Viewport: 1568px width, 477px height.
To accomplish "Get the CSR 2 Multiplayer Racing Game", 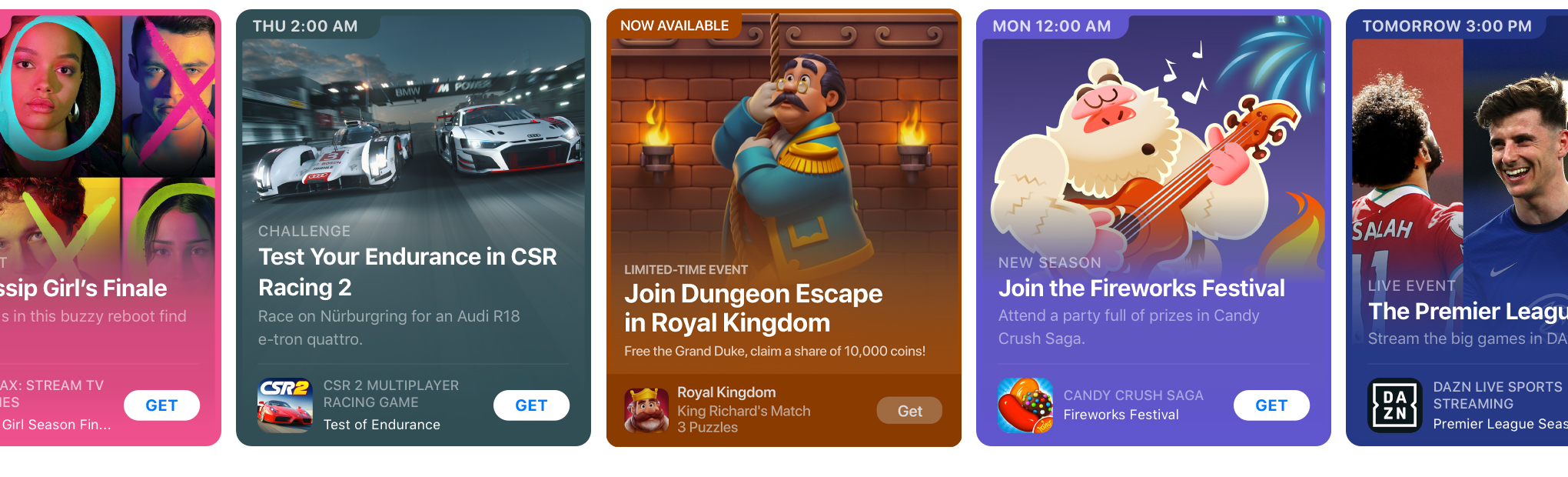I will click(x=531, y=405).
